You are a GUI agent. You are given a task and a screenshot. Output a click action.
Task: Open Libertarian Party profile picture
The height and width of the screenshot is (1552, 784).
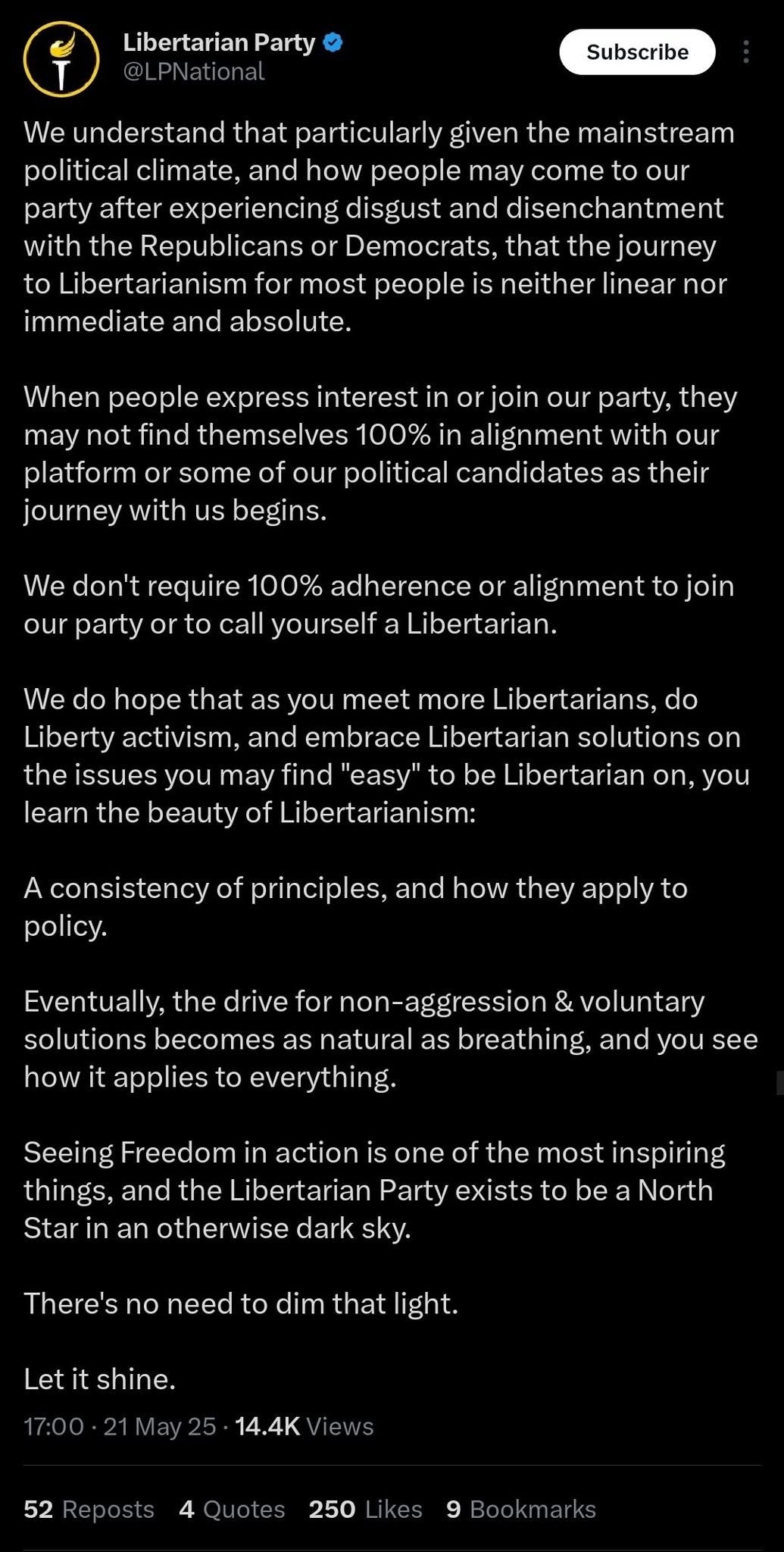(x=61, y=58)
